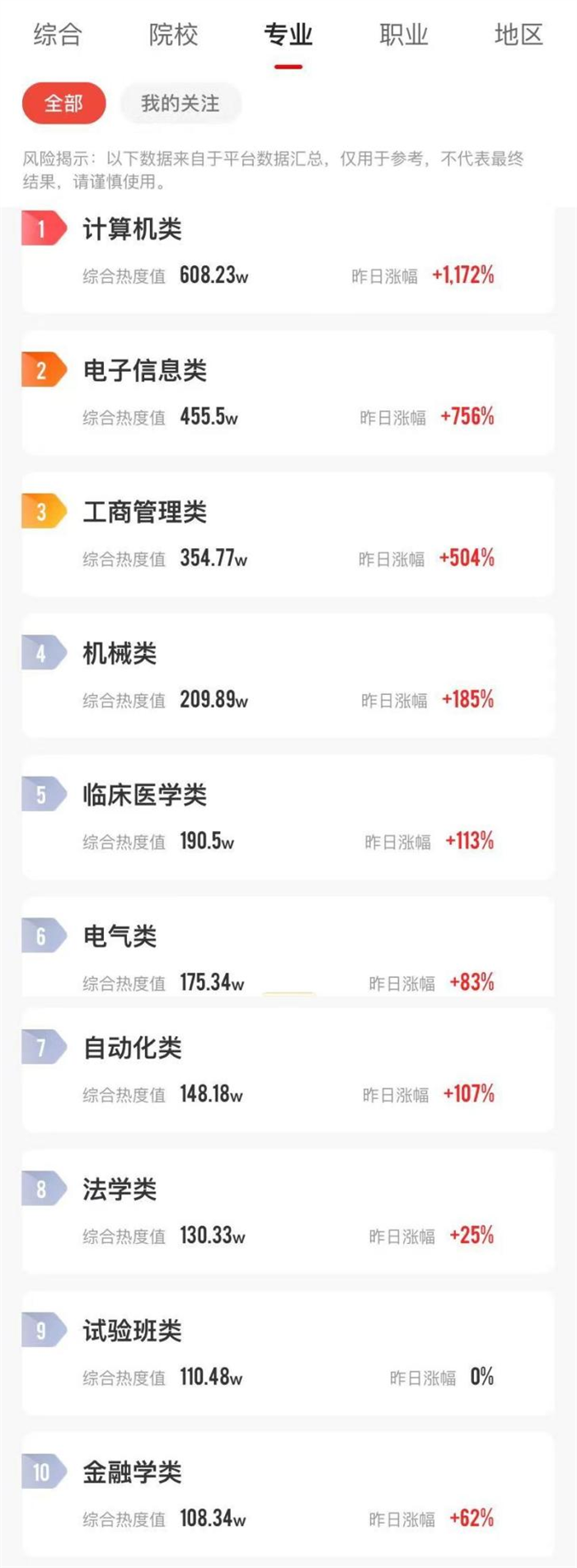Screen dimensions: 577x1568
Task: Go to the 地区 tab
Action: click(x=518, y=35)
